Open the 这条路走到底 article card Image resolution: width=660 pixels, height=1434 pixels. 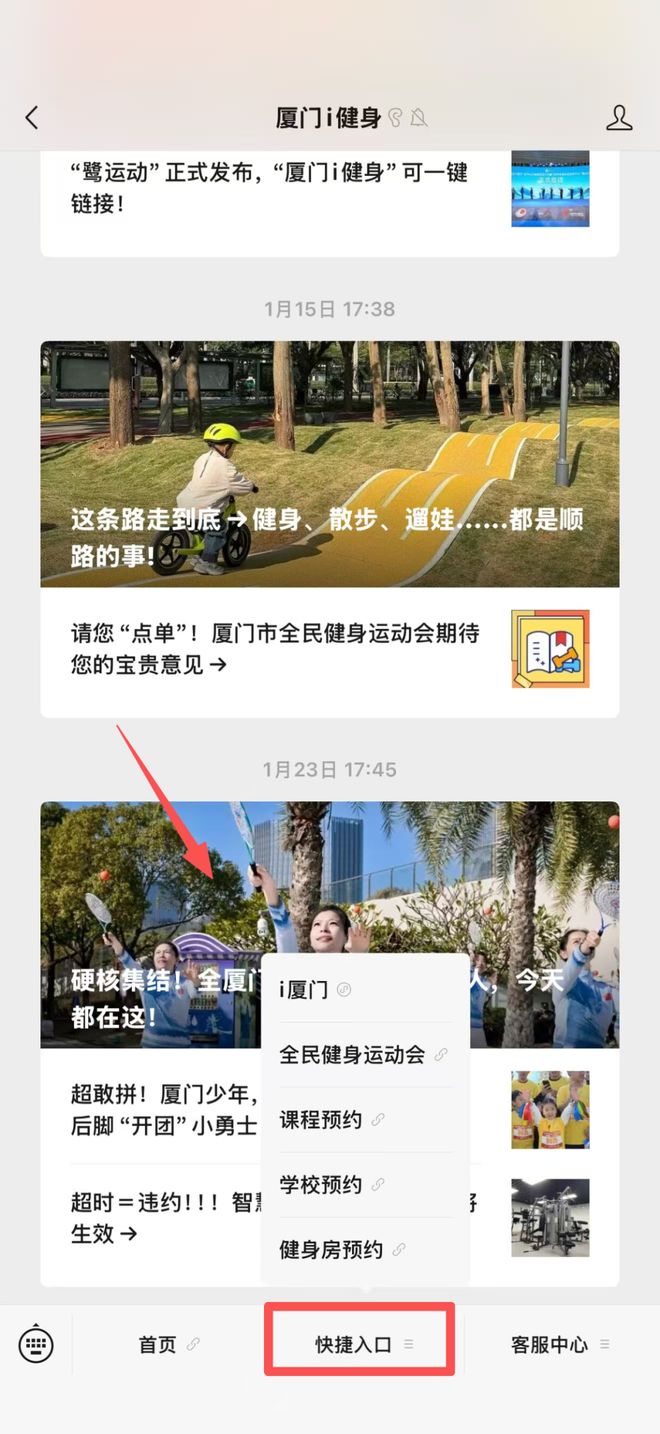(x=329, y=464)
